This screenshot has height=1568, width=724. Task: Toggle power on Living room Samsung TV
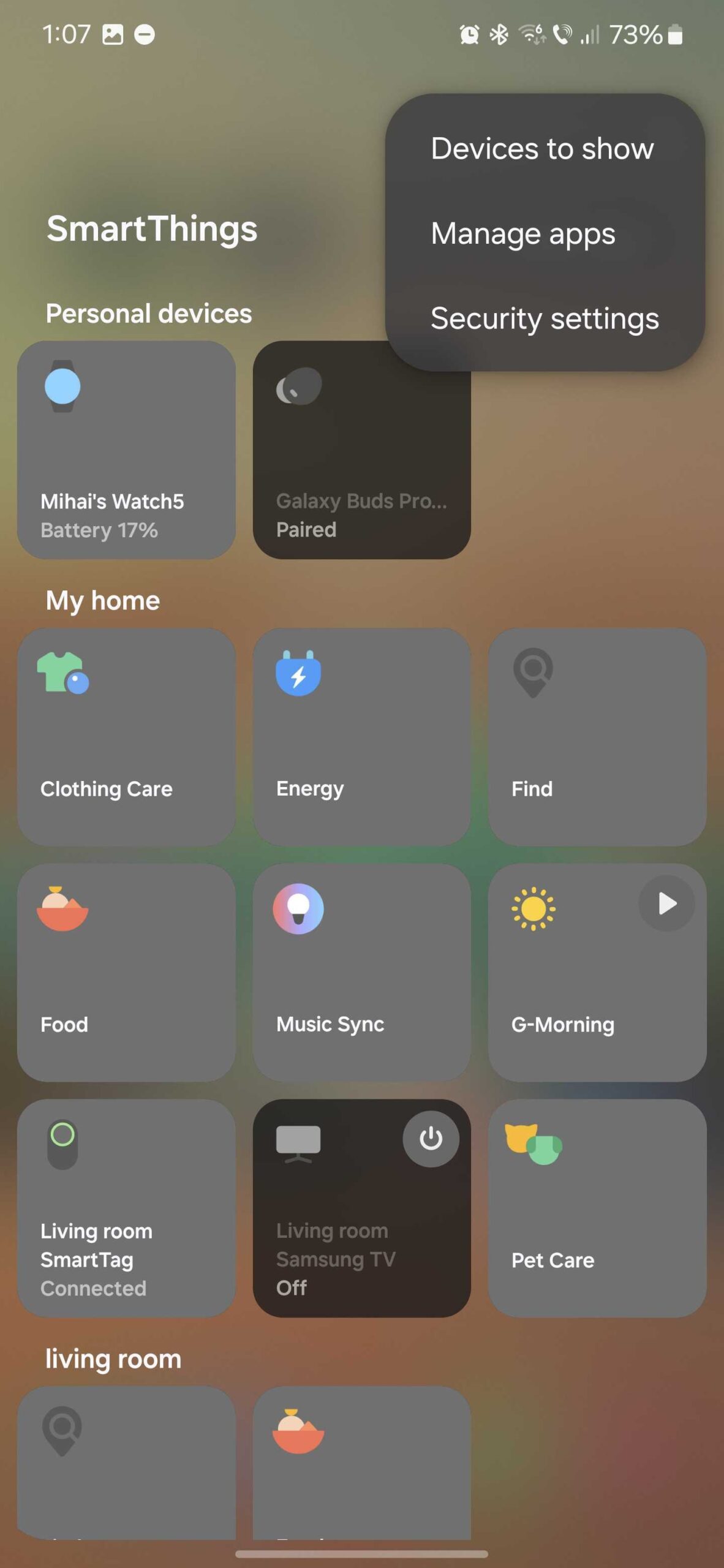(x=431, y=1139)
